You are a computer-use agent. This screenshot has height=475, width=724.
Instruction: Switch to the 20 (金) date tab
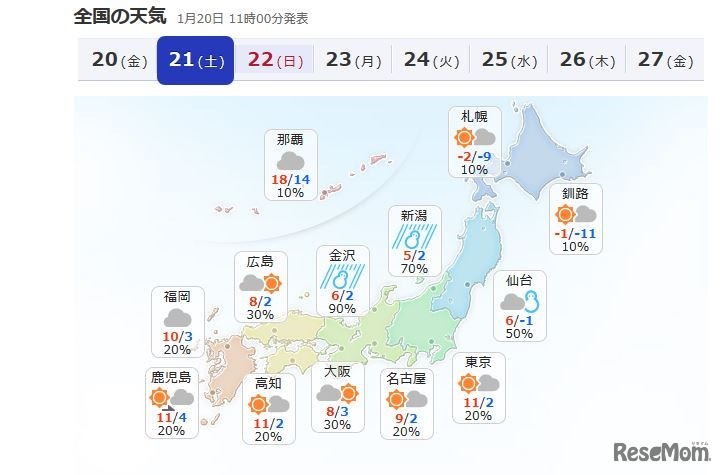click(118, 60)
